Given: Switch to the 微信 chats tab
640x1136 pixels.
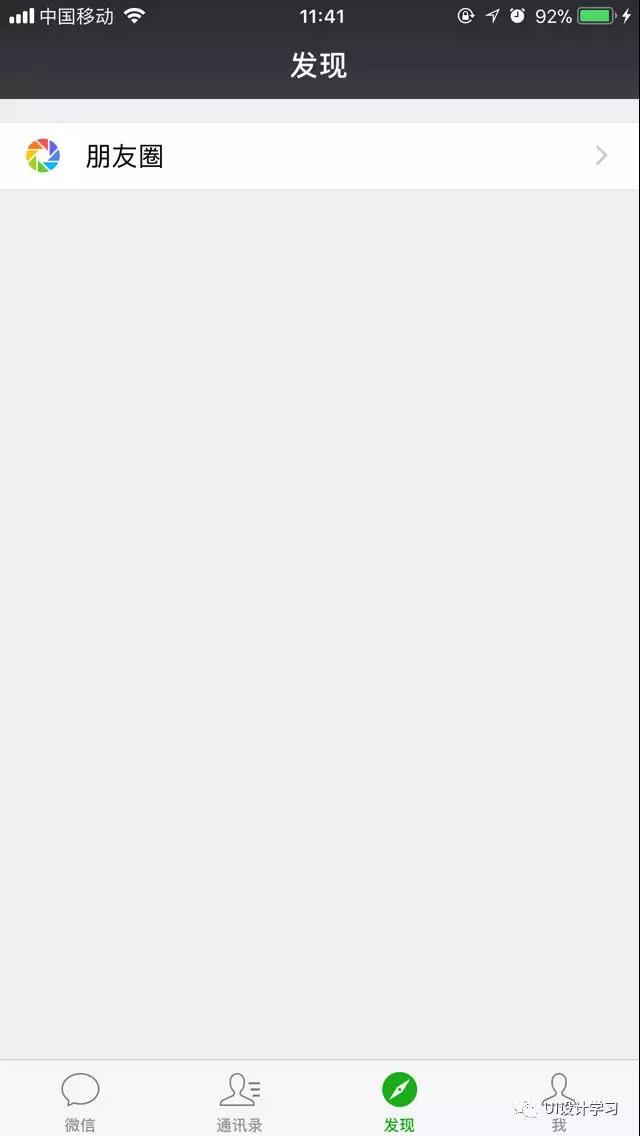Looking at the screenshot, I should click(x=80, y=1100).
